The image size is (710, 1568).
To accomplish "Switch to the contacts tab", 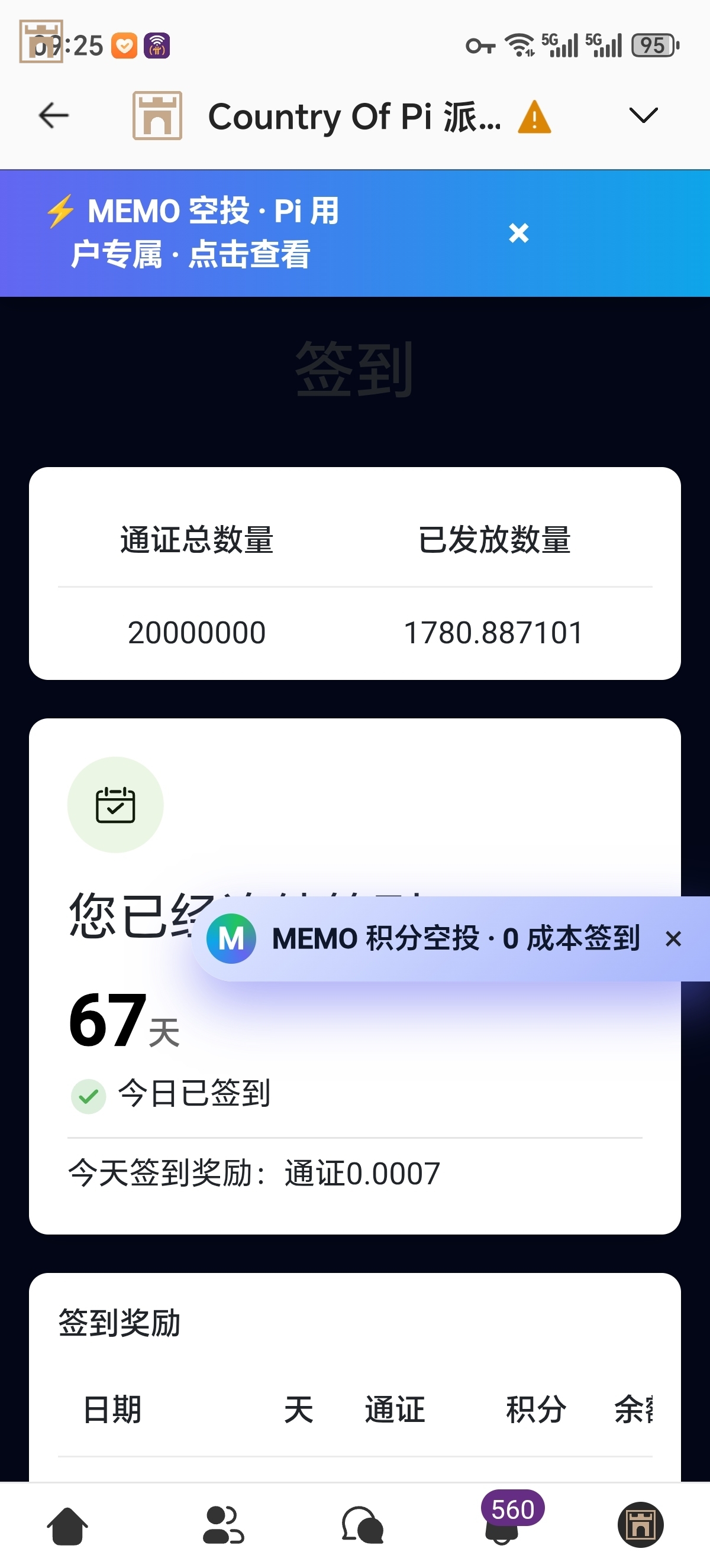I will click(x=223, y=1526).
